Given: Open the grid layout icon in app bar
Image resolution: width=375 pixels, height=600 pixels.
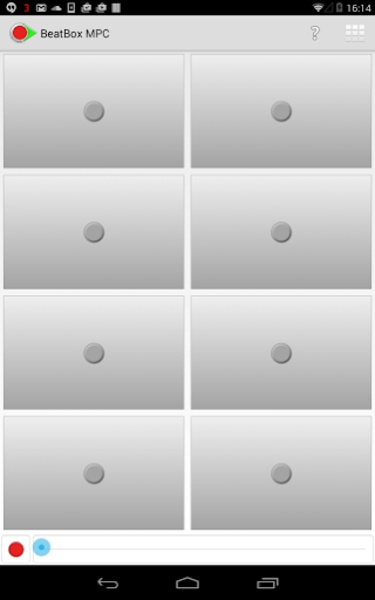Looking at the screenshot, I should click(355, 33).
